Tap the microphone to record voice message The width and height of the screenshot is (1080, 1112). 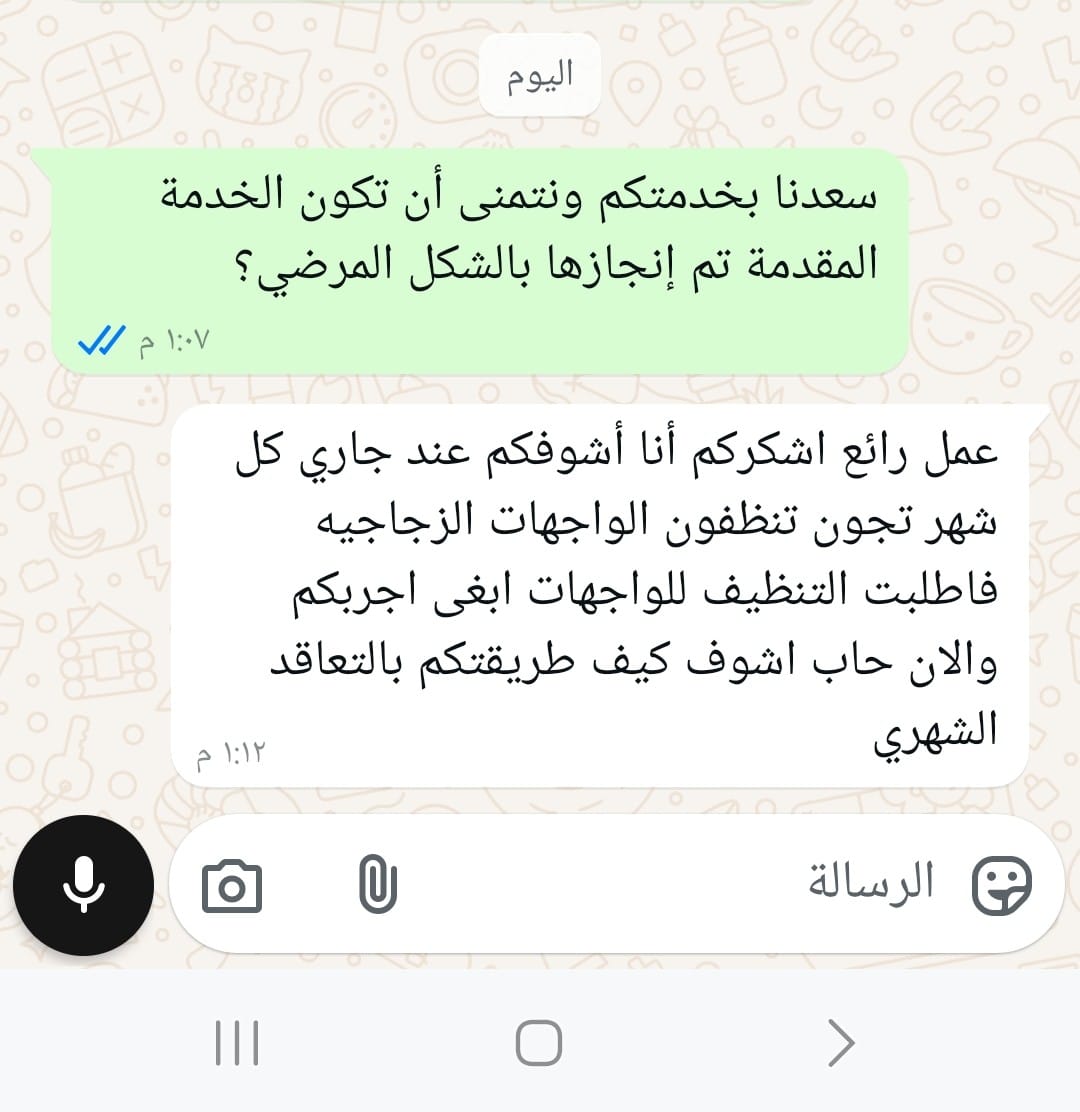point(84,885)
